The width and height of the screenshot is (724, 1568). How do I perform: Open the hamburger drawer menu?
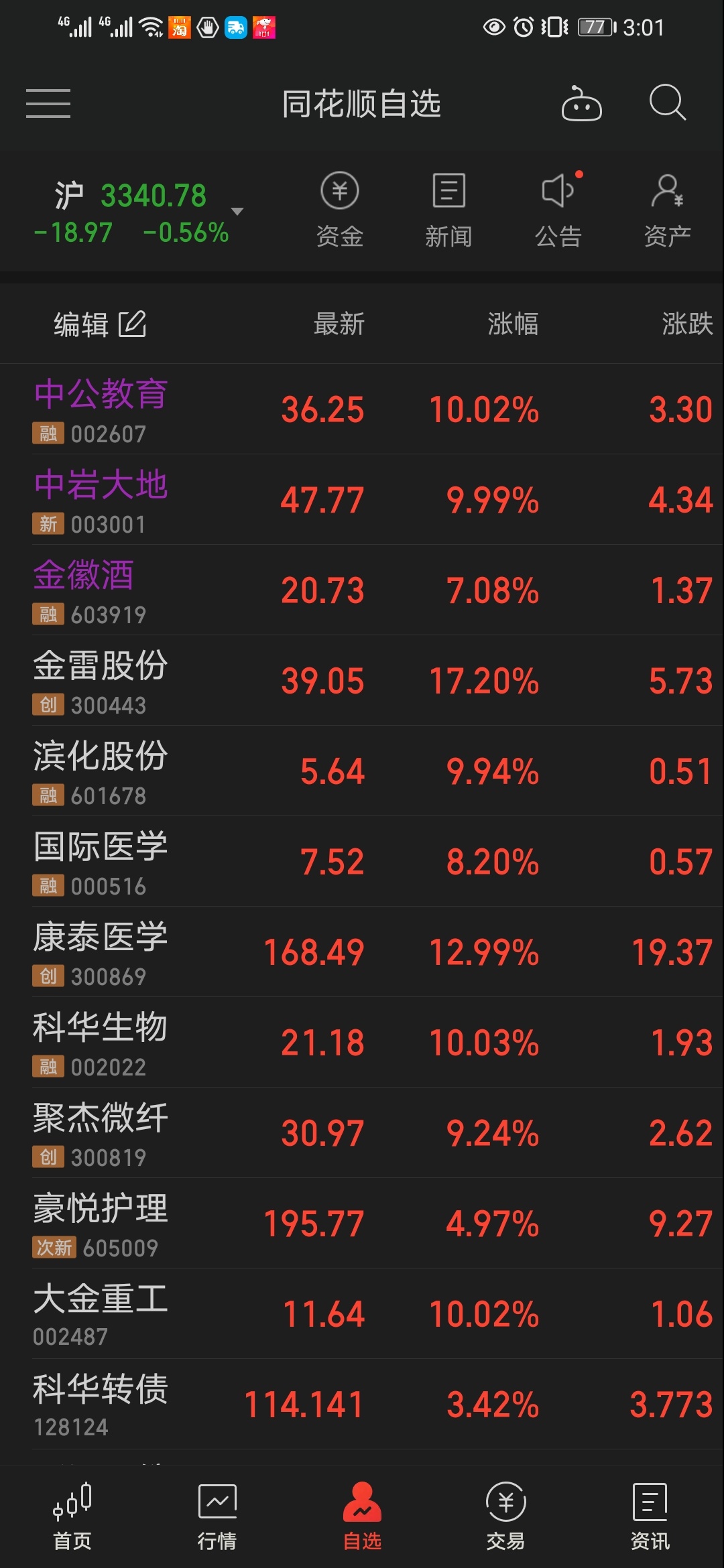tap(48, 104)
